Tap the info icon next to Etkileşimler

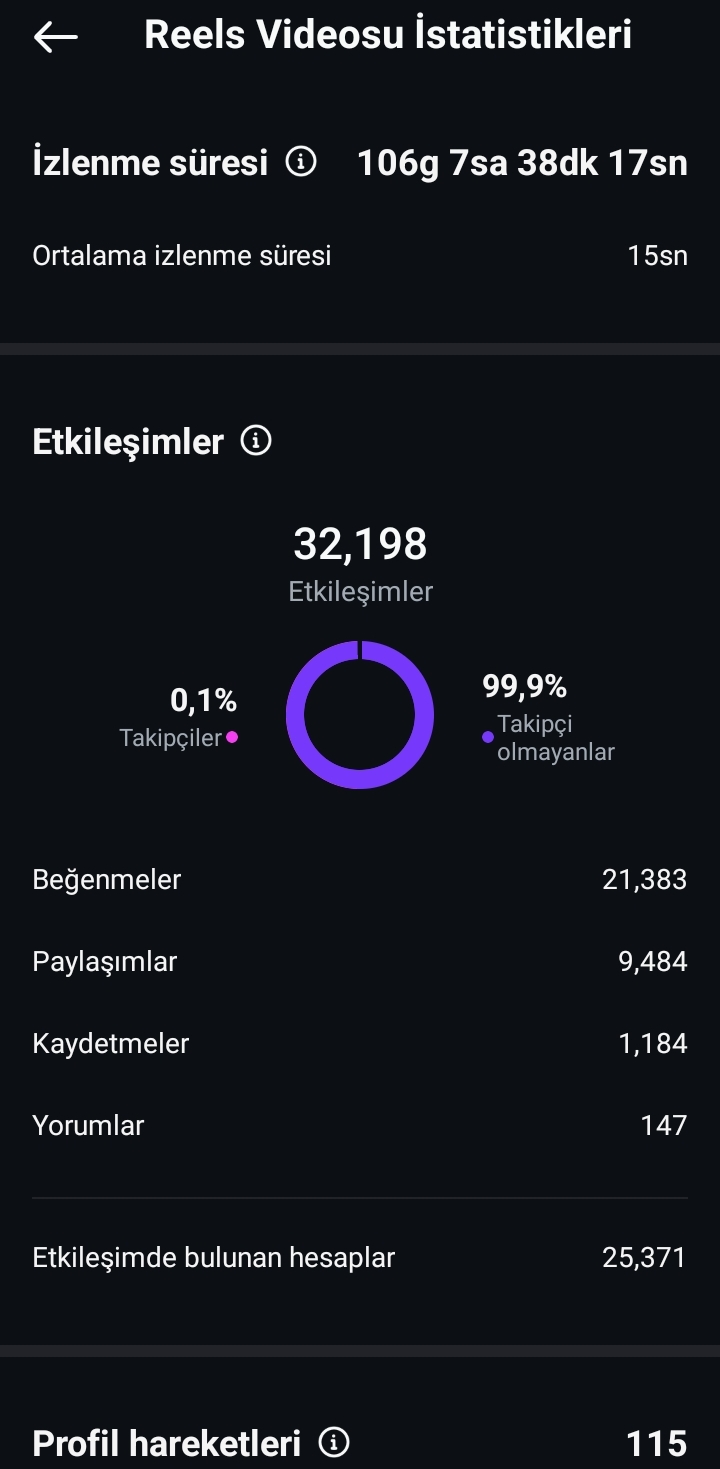pyautogui.click(x=256, y=440)
